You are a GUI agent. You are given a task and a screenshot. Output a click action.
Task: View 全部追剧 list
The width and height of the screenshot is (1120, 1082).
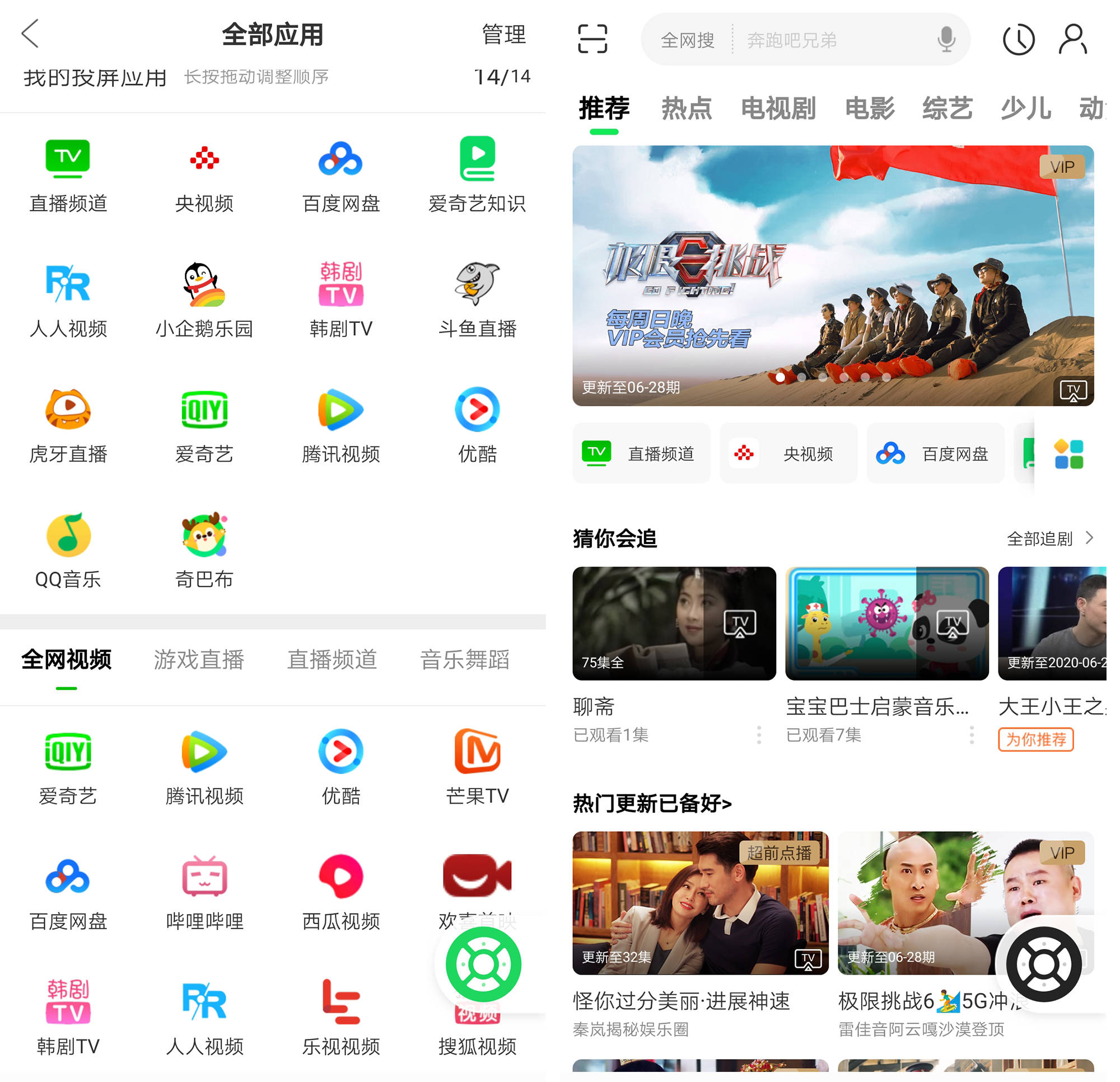tap(1049, 538)
